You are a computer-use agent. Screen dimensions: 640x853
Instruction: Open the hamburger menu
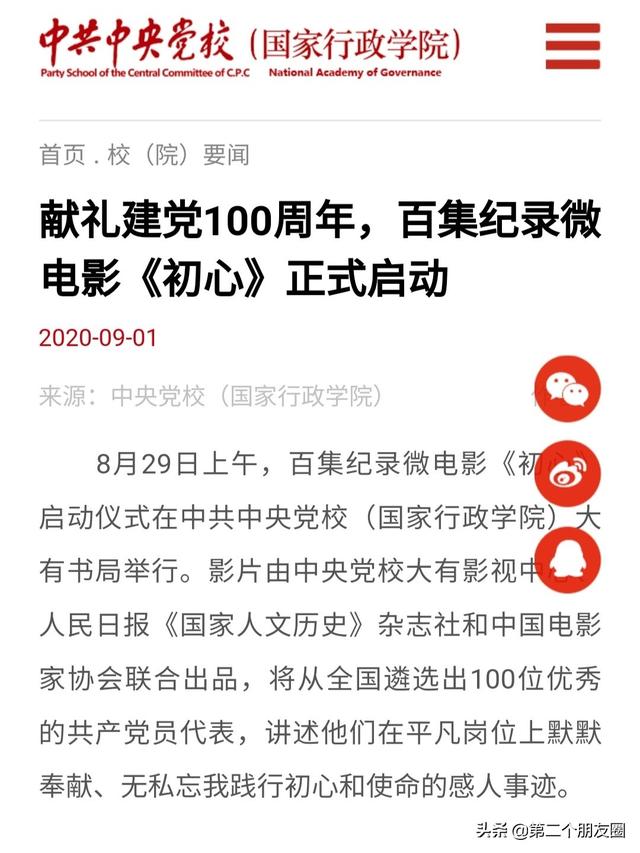coord(572,47)
